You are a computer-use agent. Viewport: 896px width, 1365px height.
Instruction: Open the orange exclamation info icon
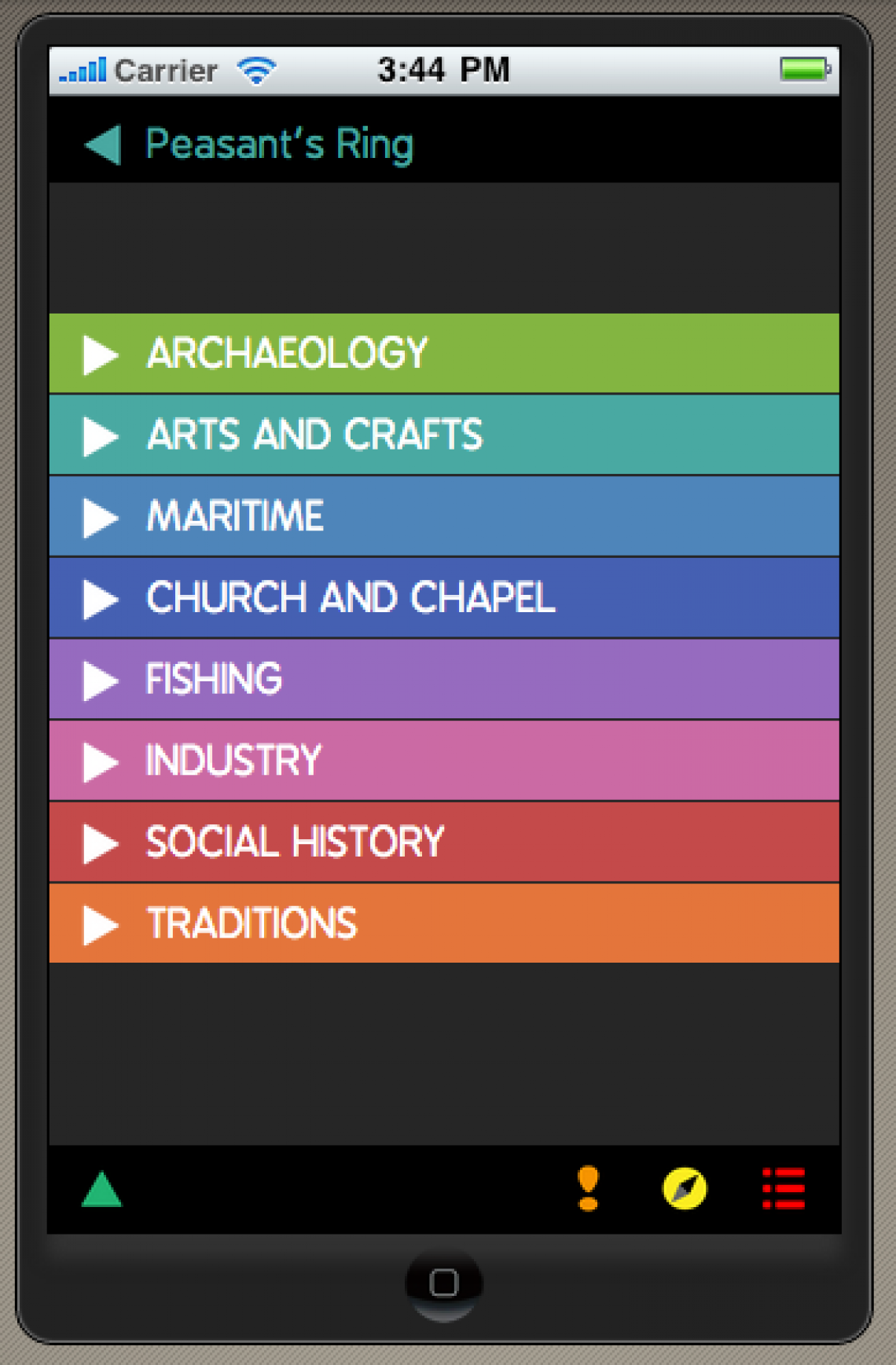[588, 1188]
